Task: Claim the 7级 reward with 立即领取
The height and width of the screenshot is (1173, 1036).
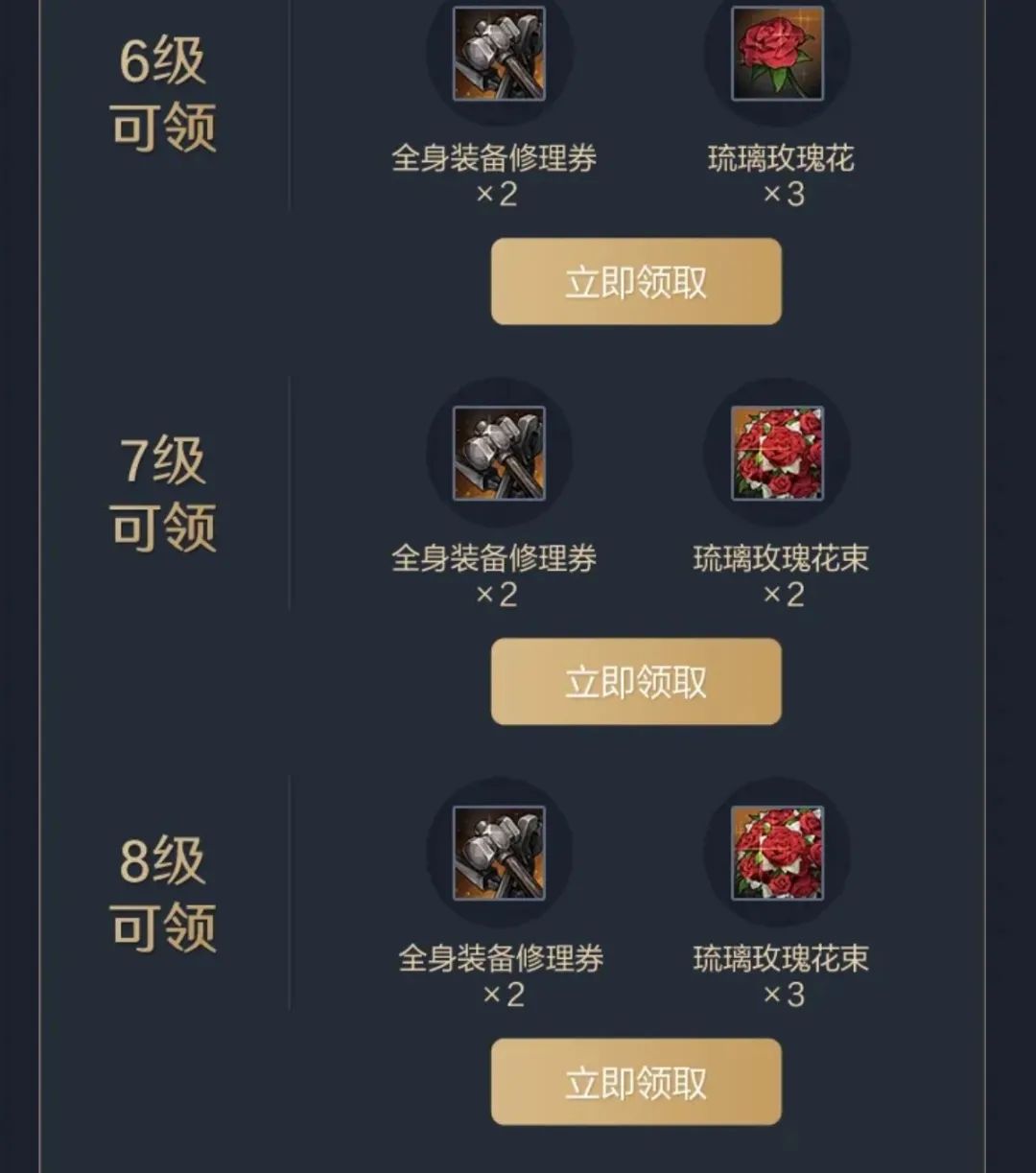Action: (x=636, y=682)
